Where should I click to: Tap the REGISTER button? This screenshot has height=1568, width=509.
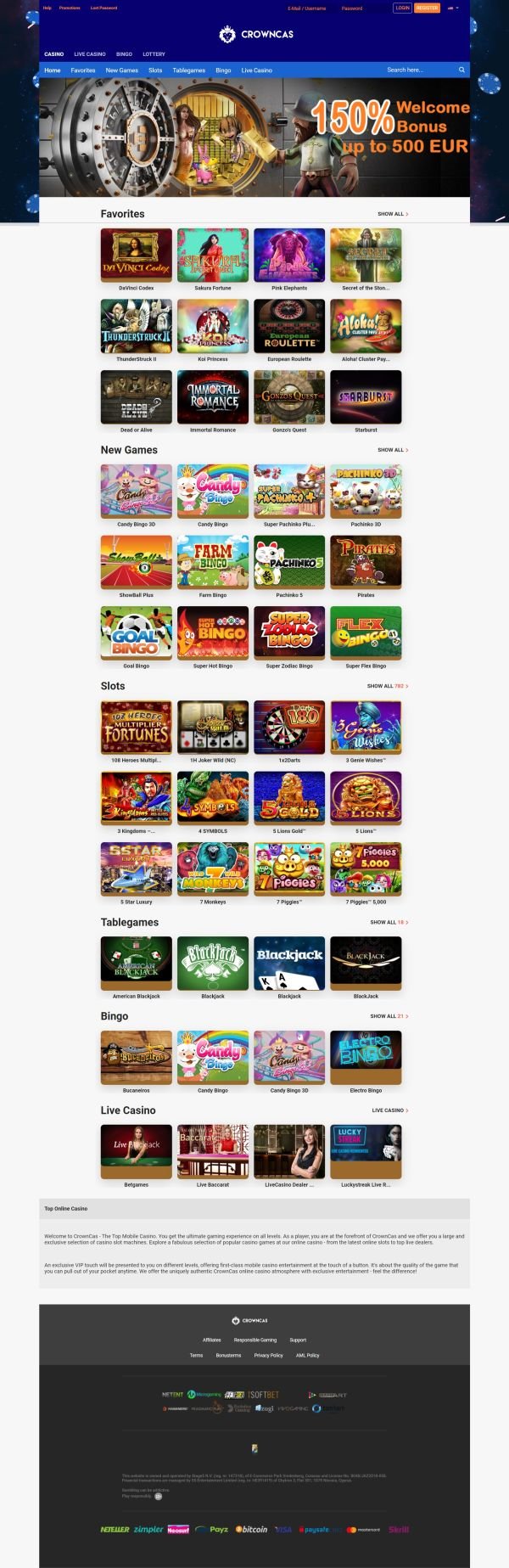[427, 8]
